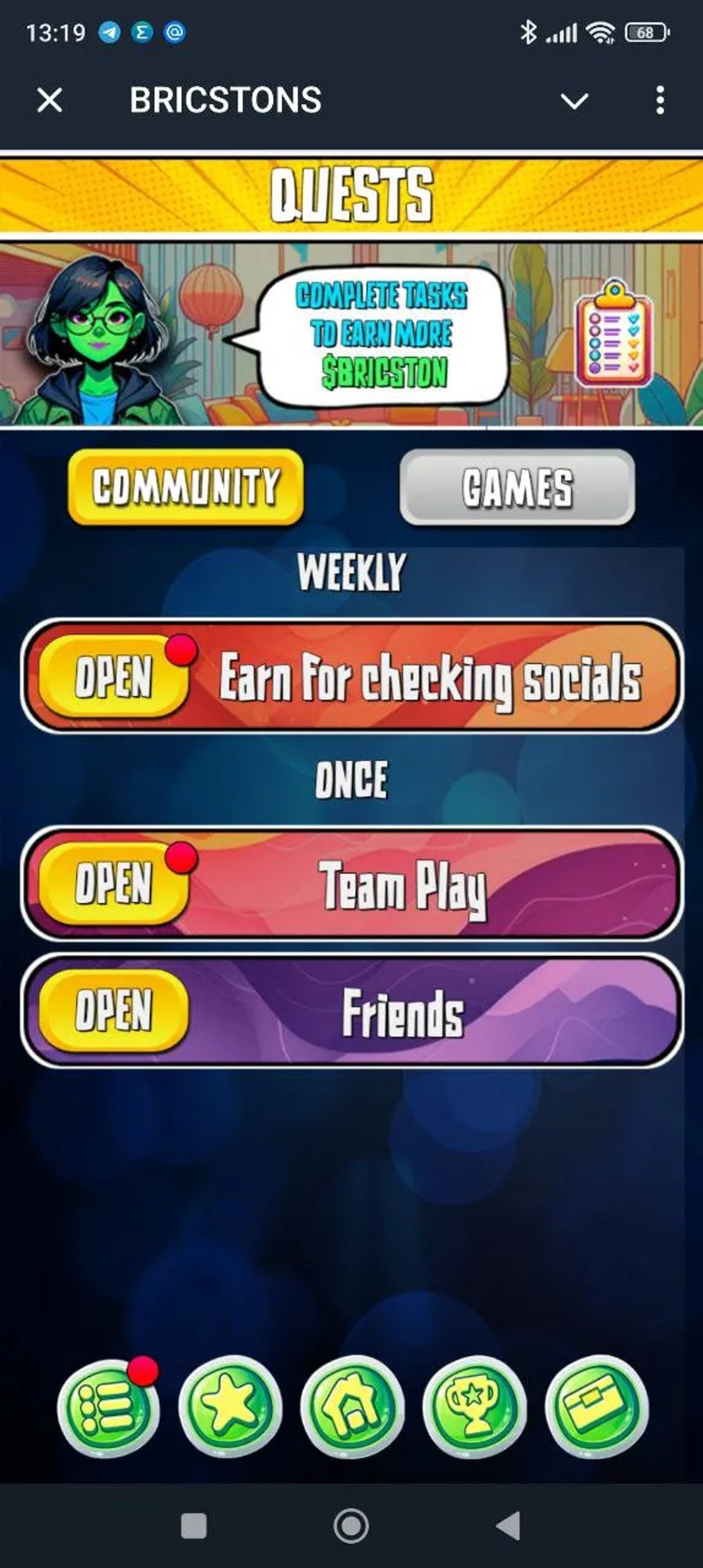Open the Earn for checking socials quest
Image resolution: width=703 pixels, height=1568 pixels.
coord(113,676)
